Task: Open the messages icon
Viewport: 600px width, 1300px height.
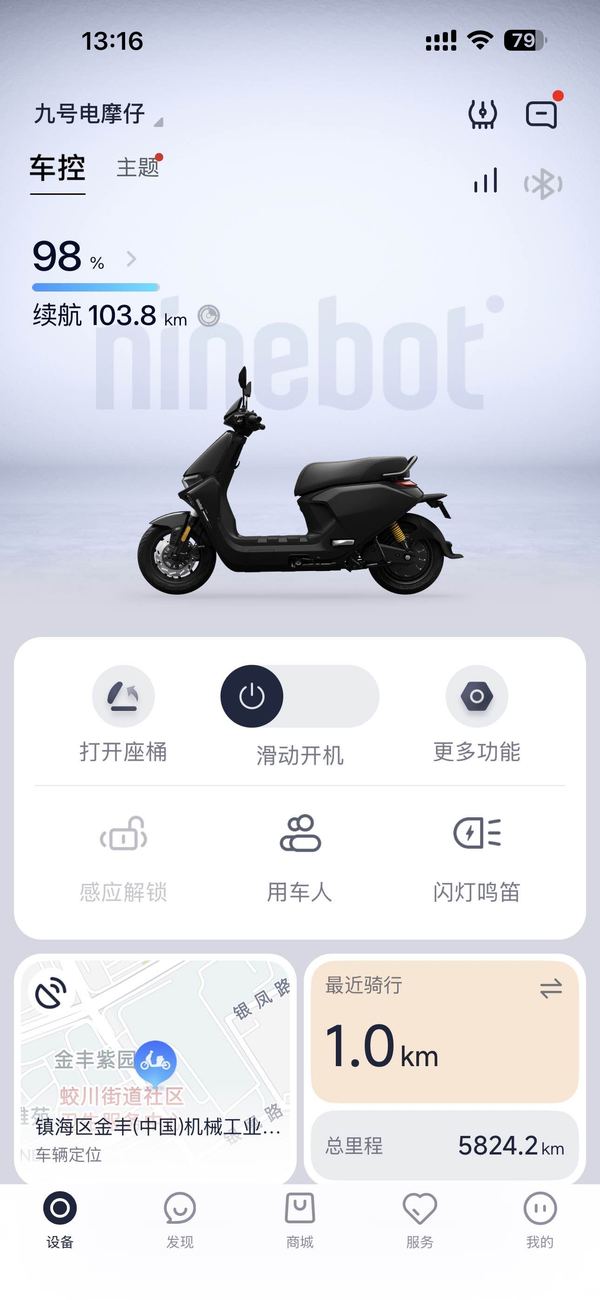Action: click(x=542, y=113)
